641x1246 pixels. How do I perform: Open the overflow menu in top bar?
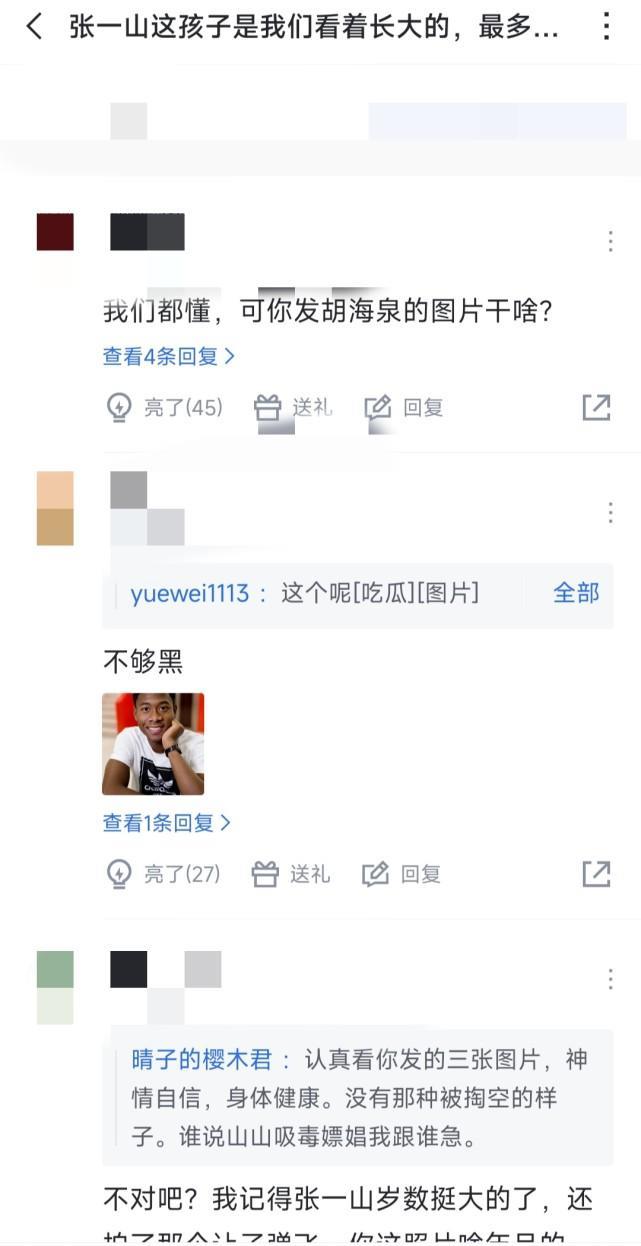point(606,27)
